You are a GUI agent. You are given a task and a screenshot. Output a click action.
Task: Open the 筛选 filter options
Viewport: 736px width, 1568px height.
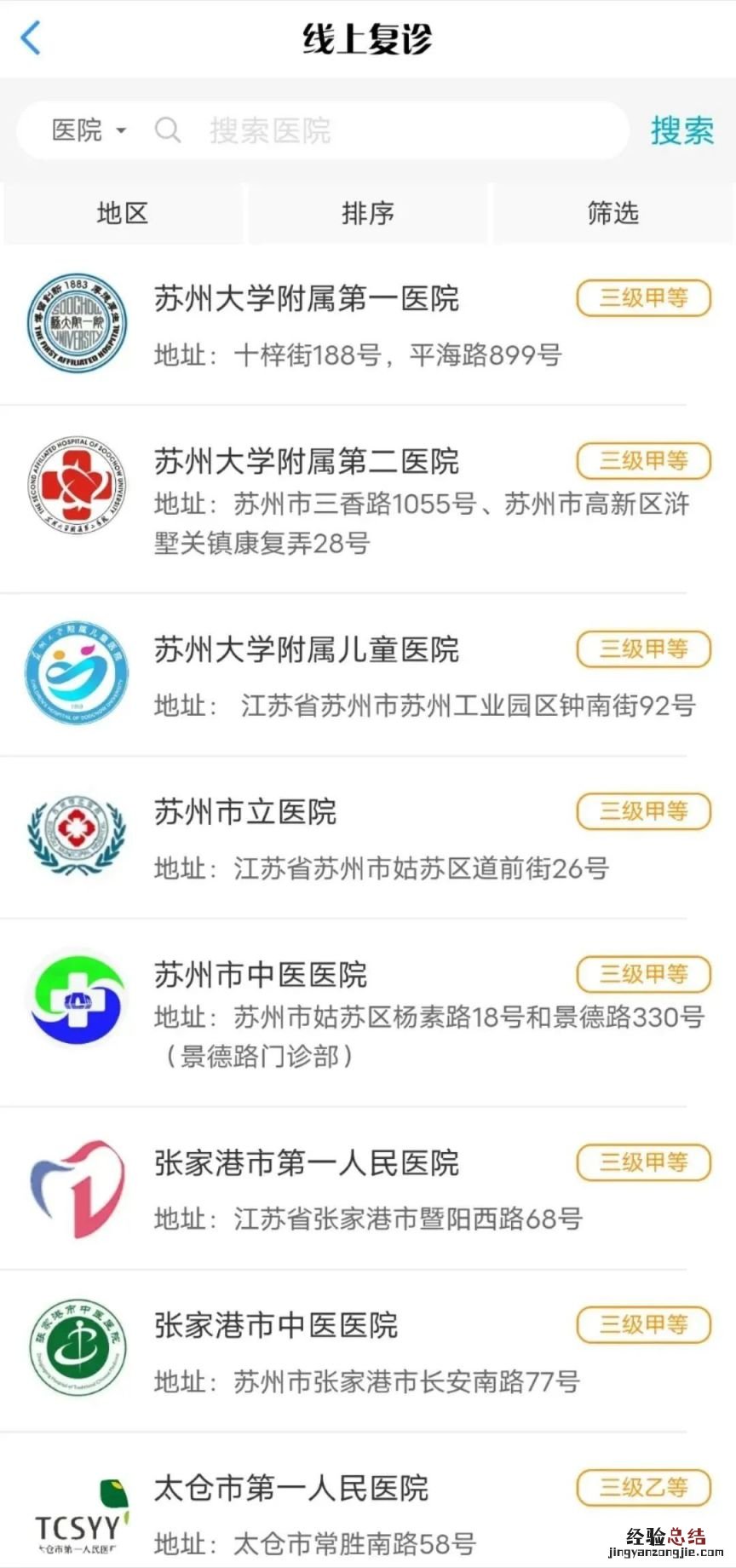[612, 213]
